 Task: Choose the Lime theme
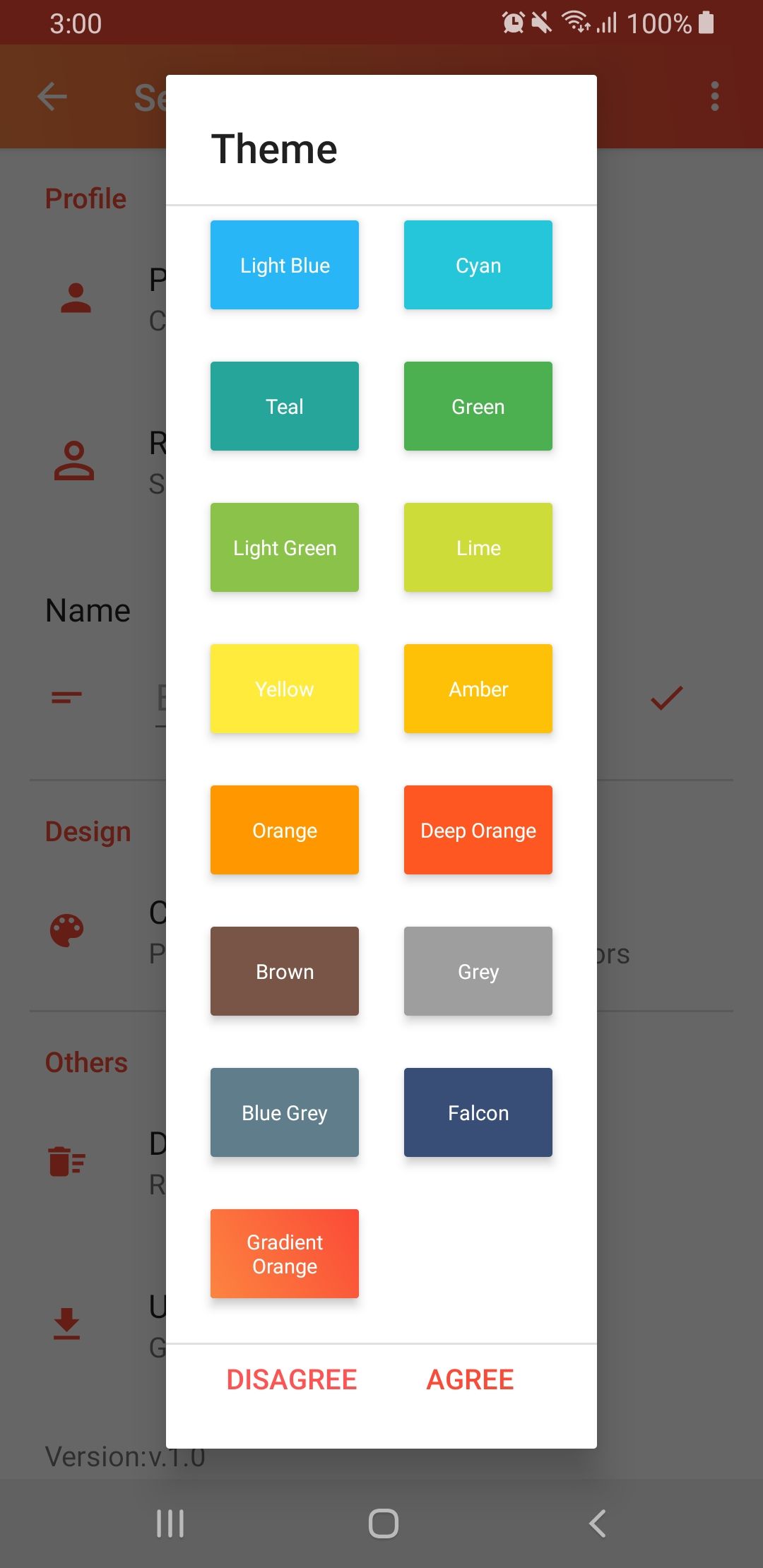tap(478, 547)
